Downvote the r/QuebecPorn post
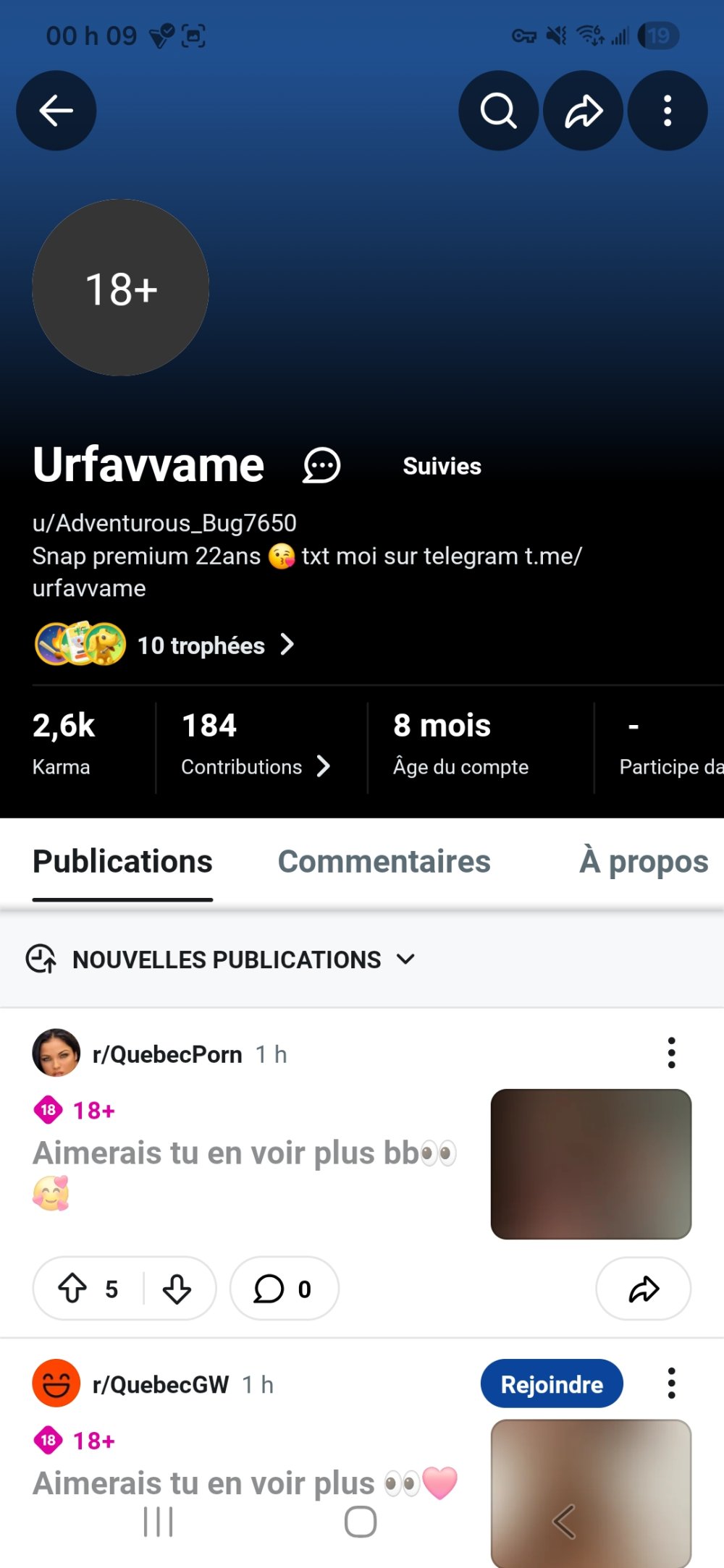This screenshot has width=724, height=1568. pyautogui.click(x=177, y=1289)
